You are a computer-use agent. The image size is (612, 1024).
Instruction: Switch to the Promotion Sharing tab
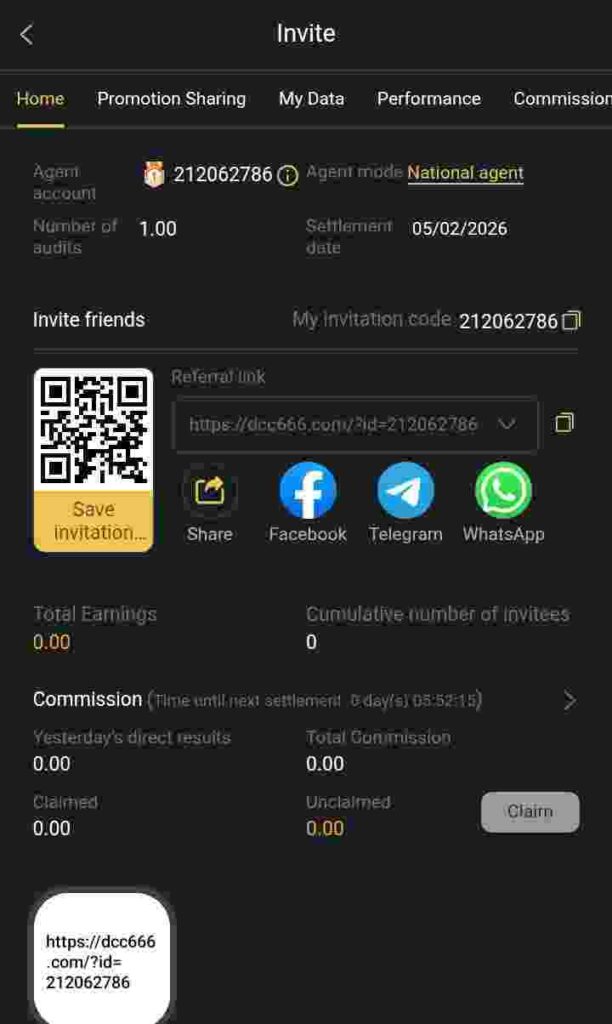tap(171, 98)
